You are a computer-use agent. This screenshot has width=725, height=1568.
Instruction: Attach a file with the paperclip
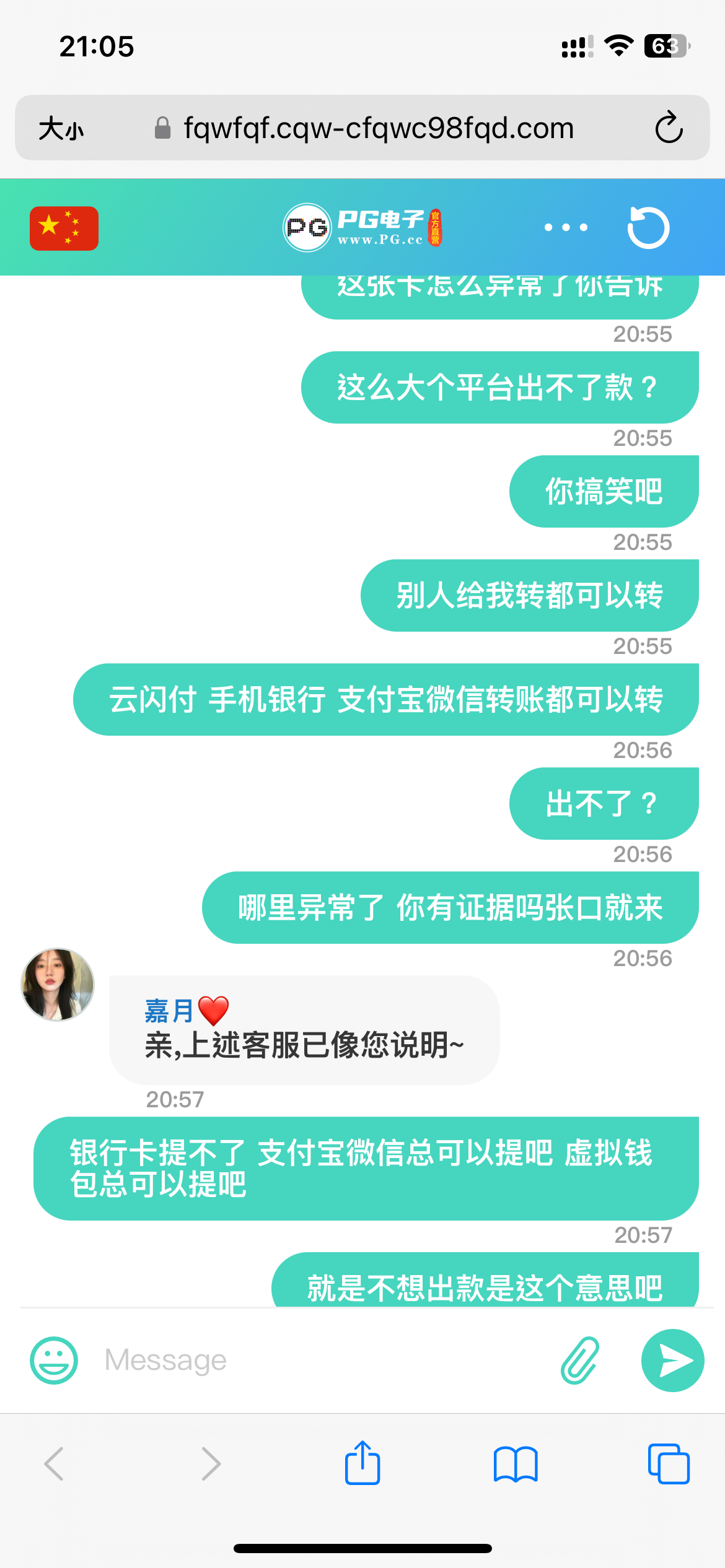coord(580,1361)
